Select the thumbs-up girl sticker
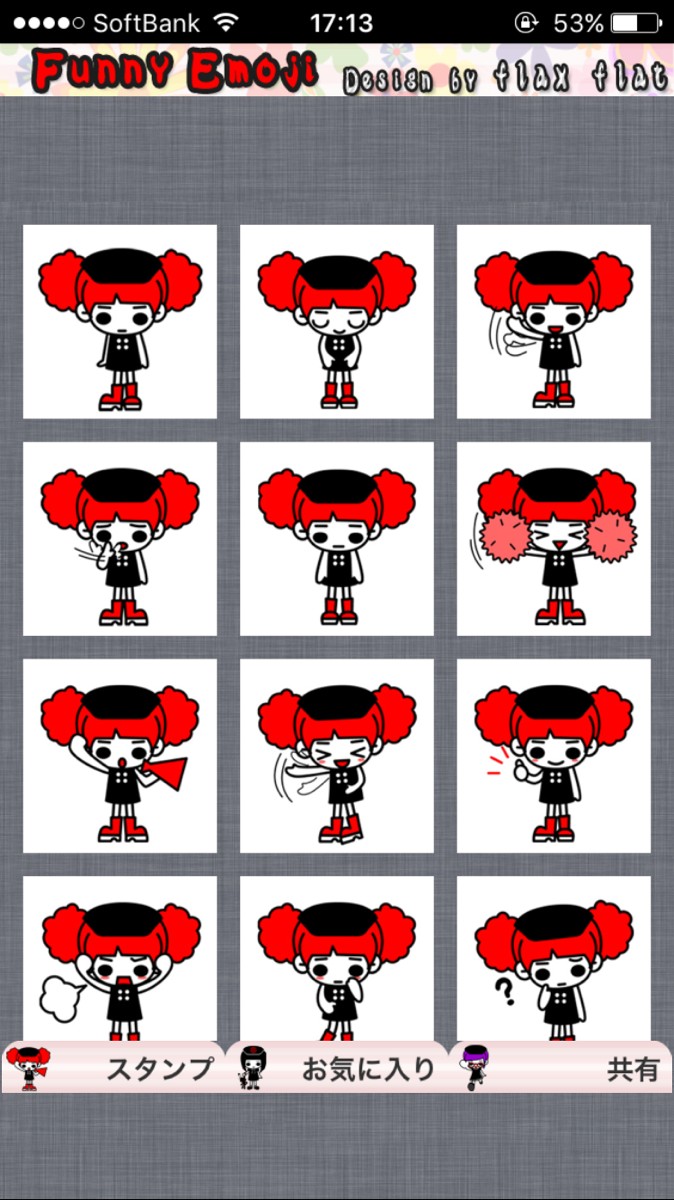The height and width of the screenshot is (1200, 674). tap(554, 756)
